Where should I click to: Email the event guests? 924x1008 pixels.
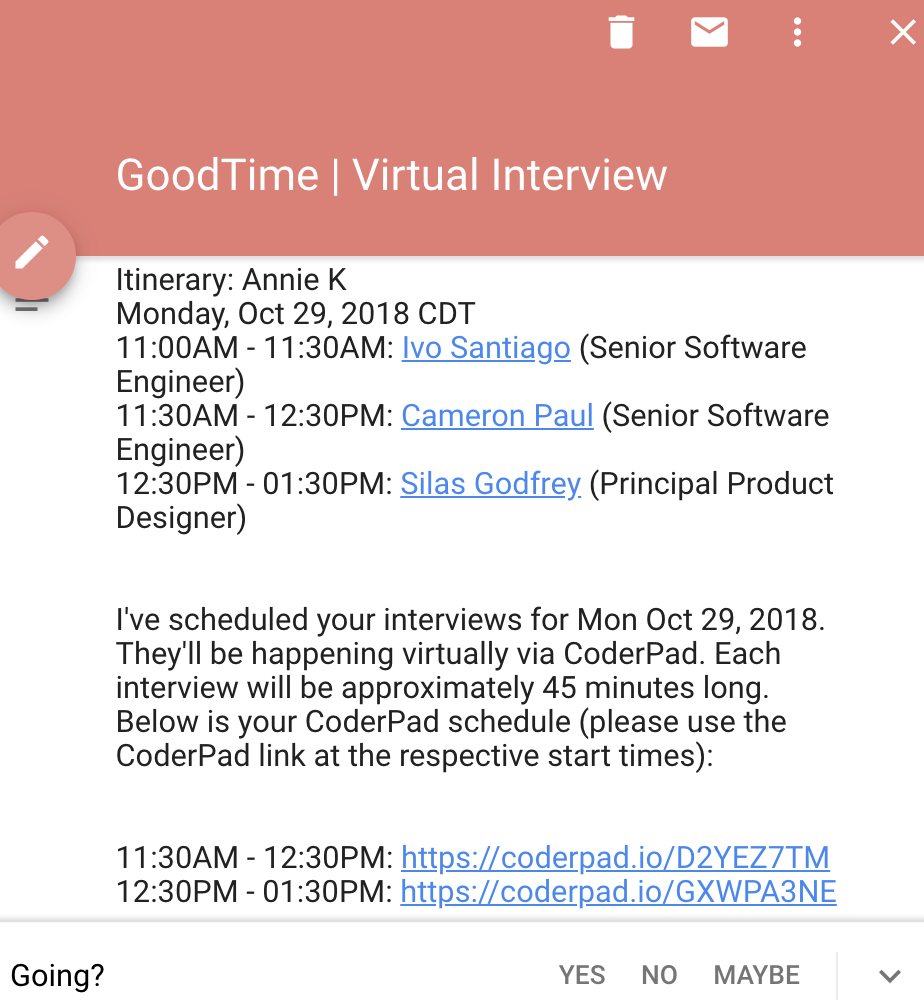point(709,33)
